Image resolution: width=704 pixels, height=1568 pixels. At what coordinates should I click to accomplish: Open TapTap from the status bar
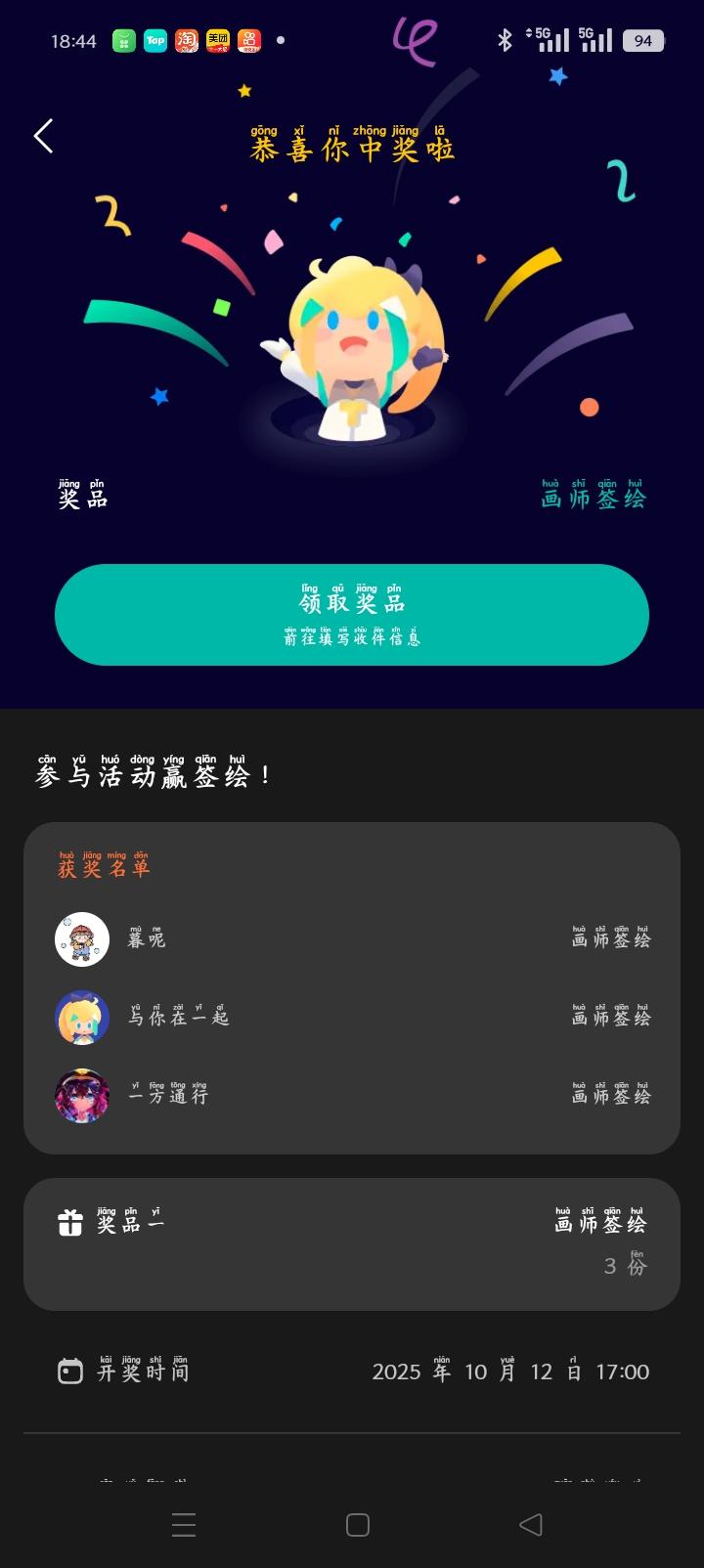(154, 41)
